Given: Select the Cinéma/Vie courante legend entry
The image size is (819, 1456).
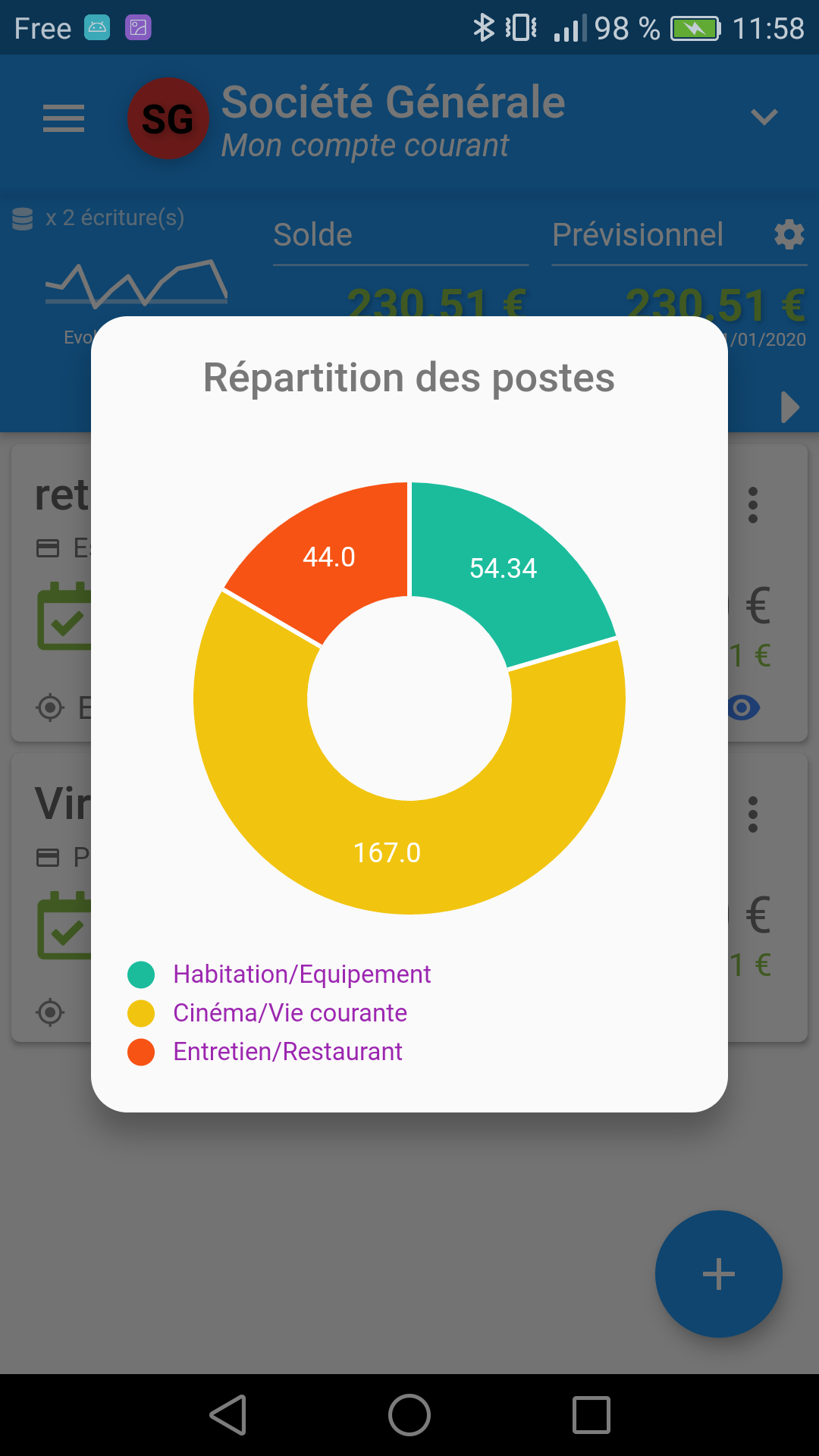Looking at the screenshot, I should tap(267, 1012).
